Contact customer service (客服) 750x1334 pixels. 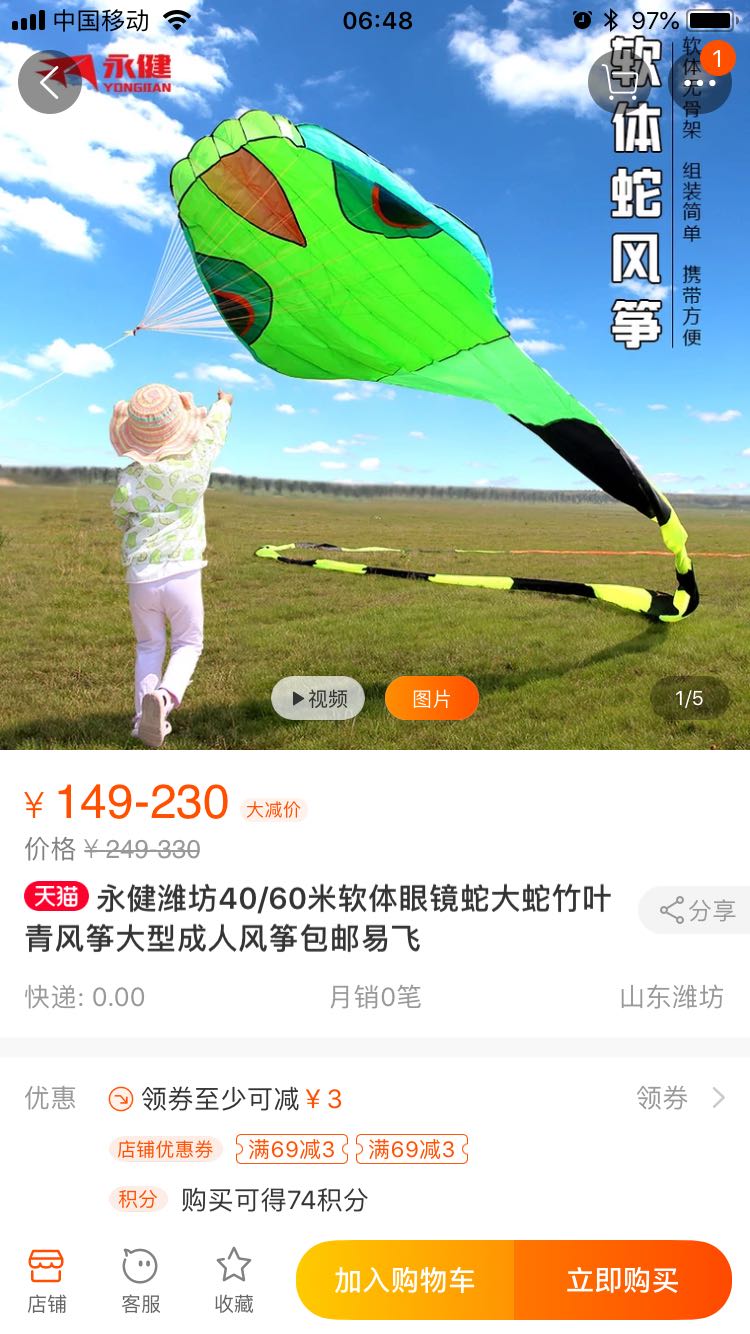click(x=140, y=1281)
